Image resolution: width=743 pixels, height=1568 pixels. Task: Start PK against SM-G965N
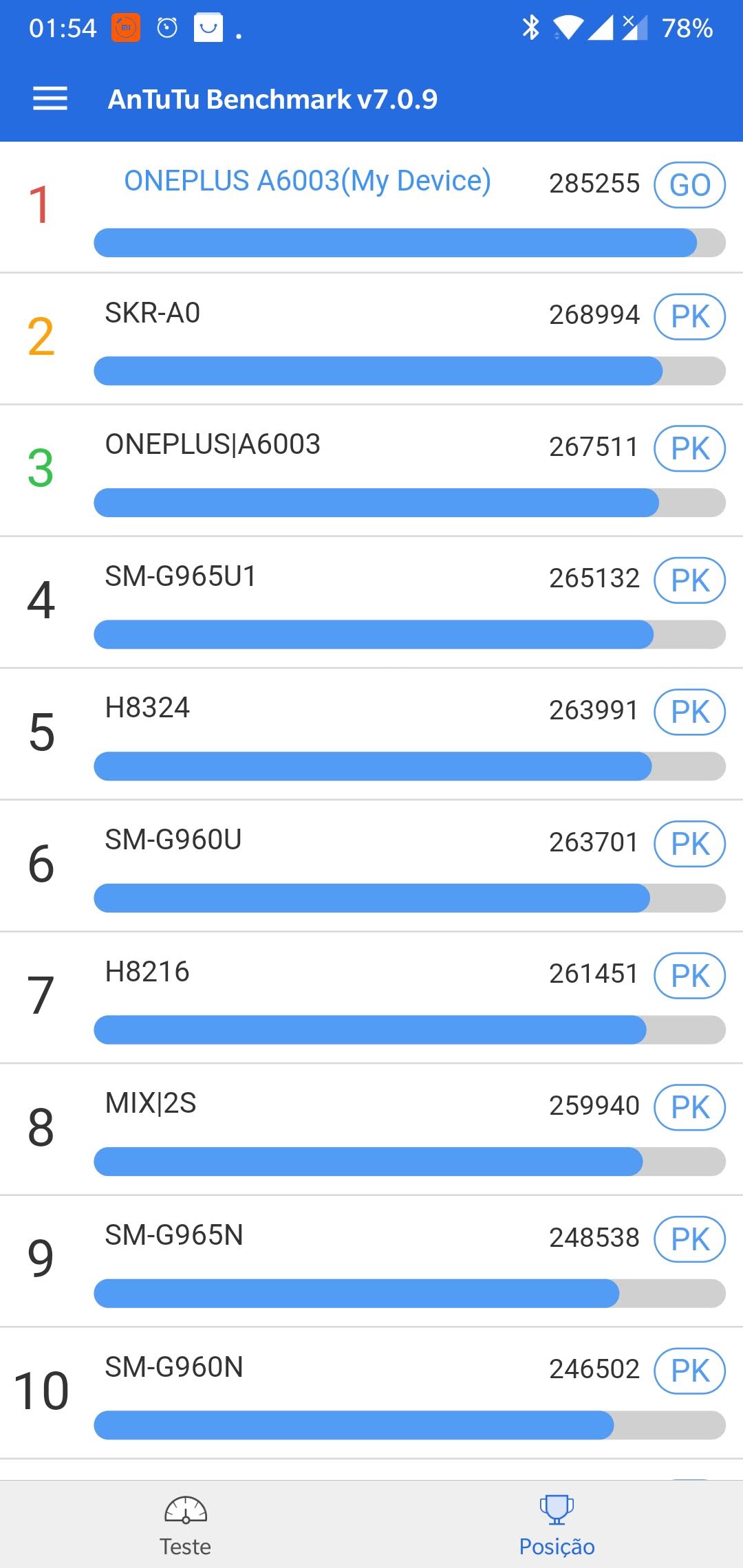tap(689, 1239)
